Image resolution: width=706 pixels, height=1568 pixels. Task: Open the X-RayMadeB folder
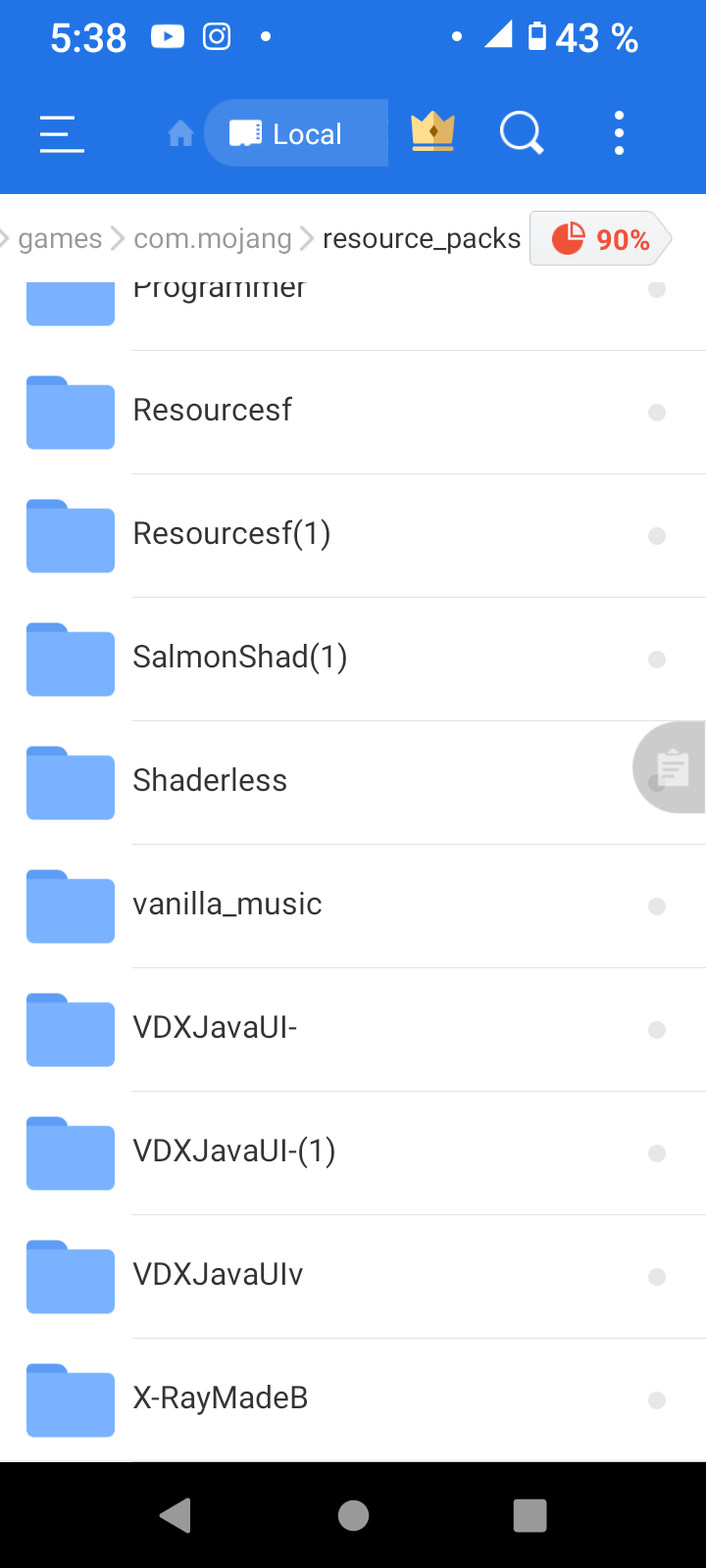(x=221, y=1397)
